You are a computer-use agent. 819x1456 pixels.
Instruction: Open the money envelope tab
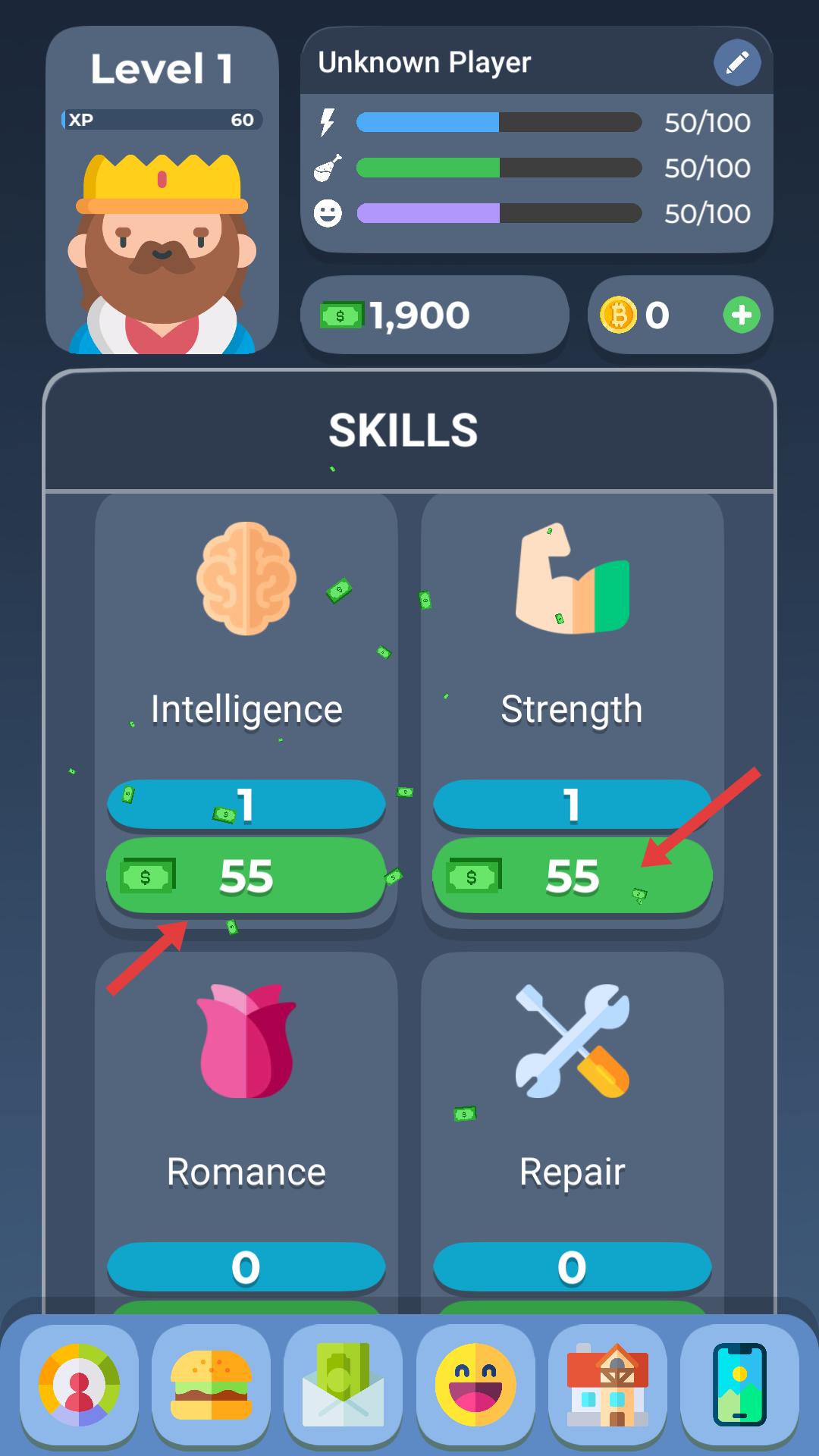click(344, 1385)
